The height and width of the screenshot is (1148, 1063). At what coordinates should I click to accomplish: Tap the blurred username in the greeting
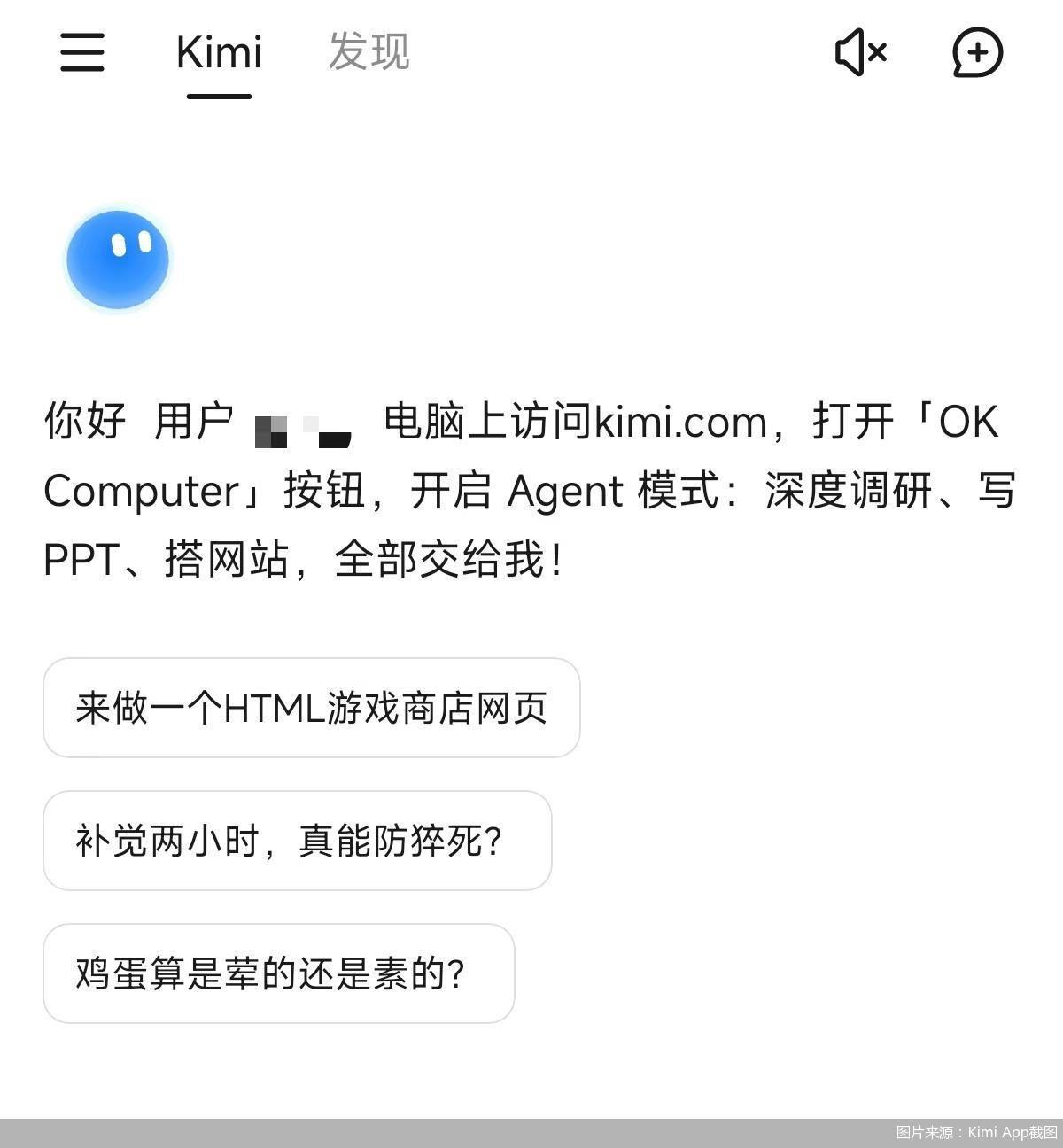coord(302,423)
